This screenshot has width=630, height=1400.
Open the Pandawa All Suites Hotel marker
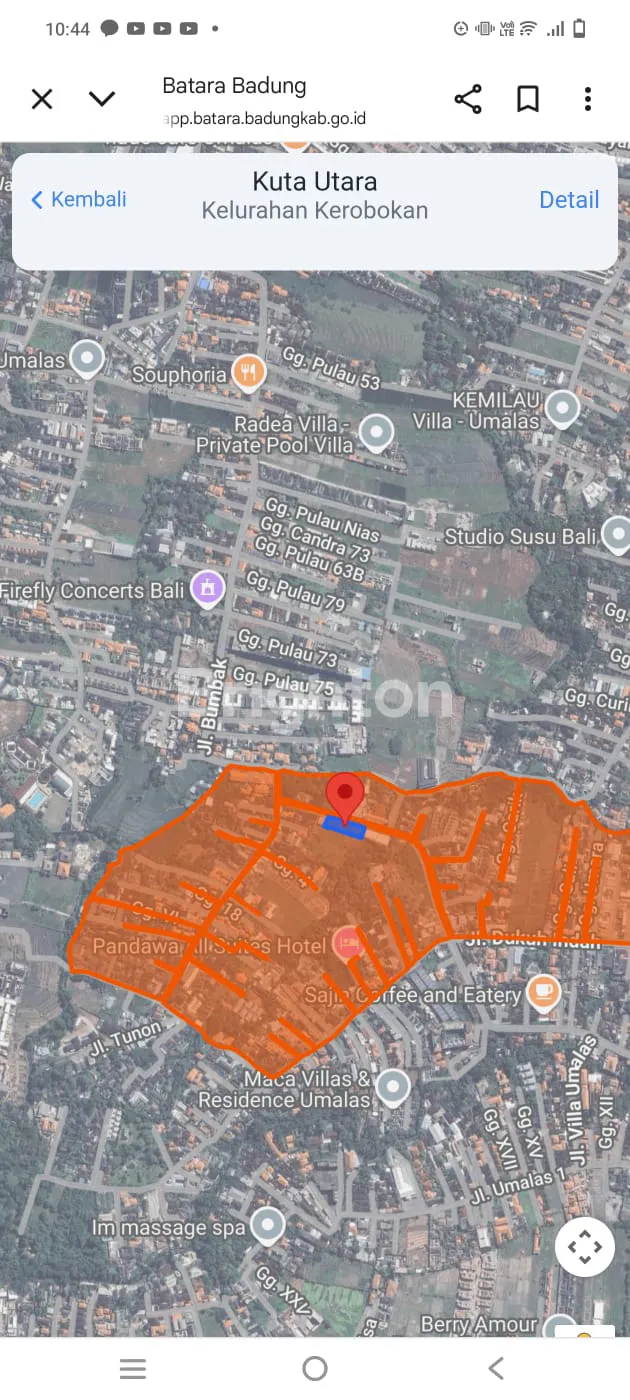point(347,942)
